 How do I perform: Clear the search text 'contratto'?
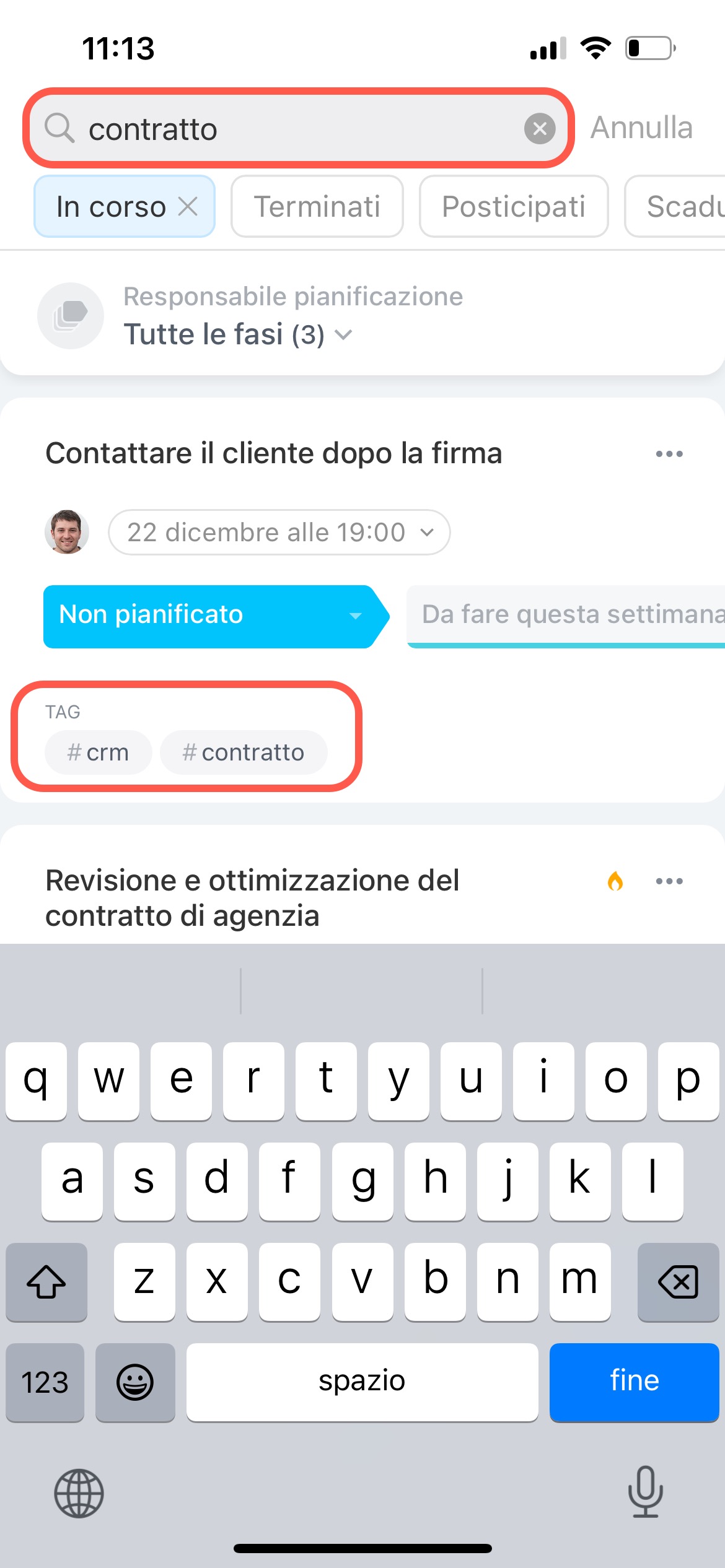(x=539, y=129)
